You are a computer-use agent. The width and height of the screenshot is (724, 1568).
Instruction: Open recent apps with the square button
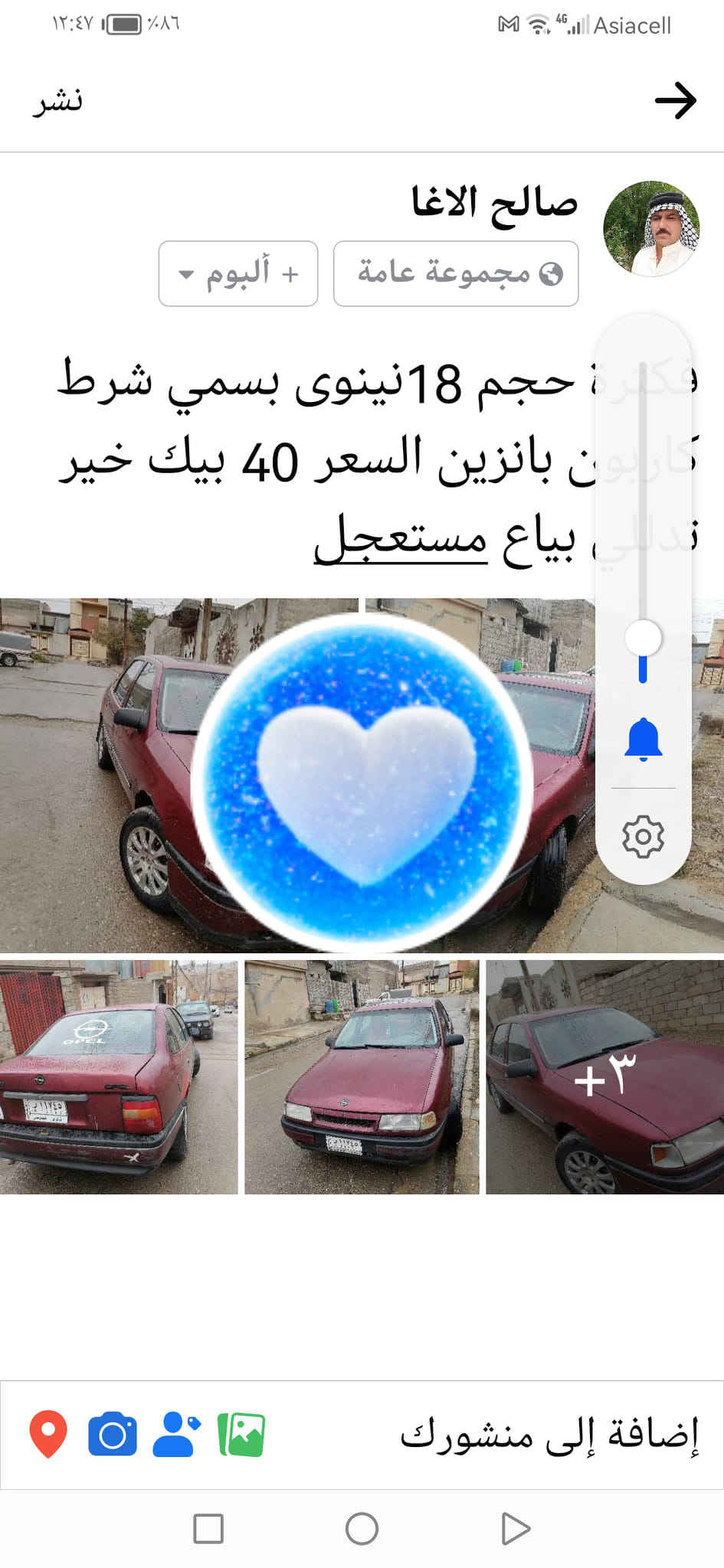[208, 1529]
